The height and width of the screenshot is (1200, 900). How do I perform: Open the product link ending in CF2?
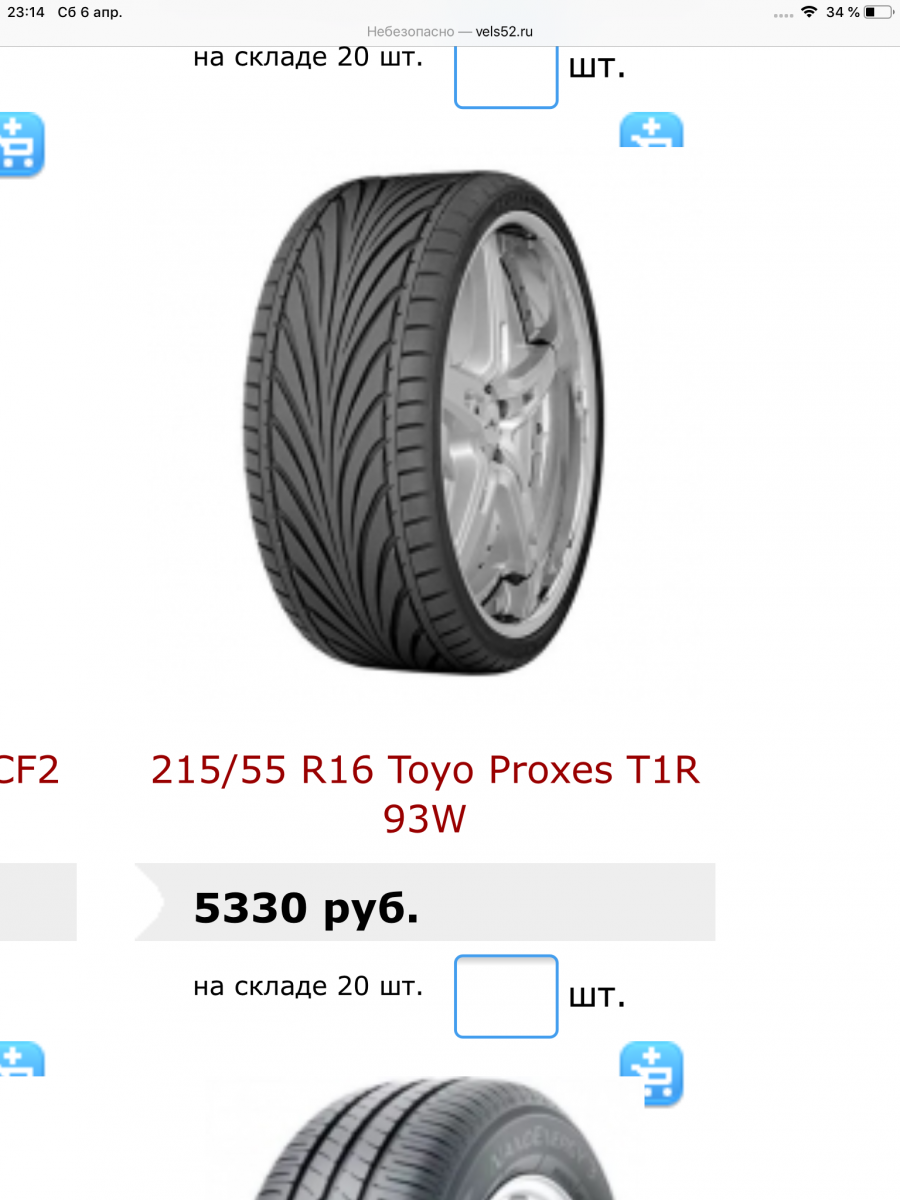(30, 771)
